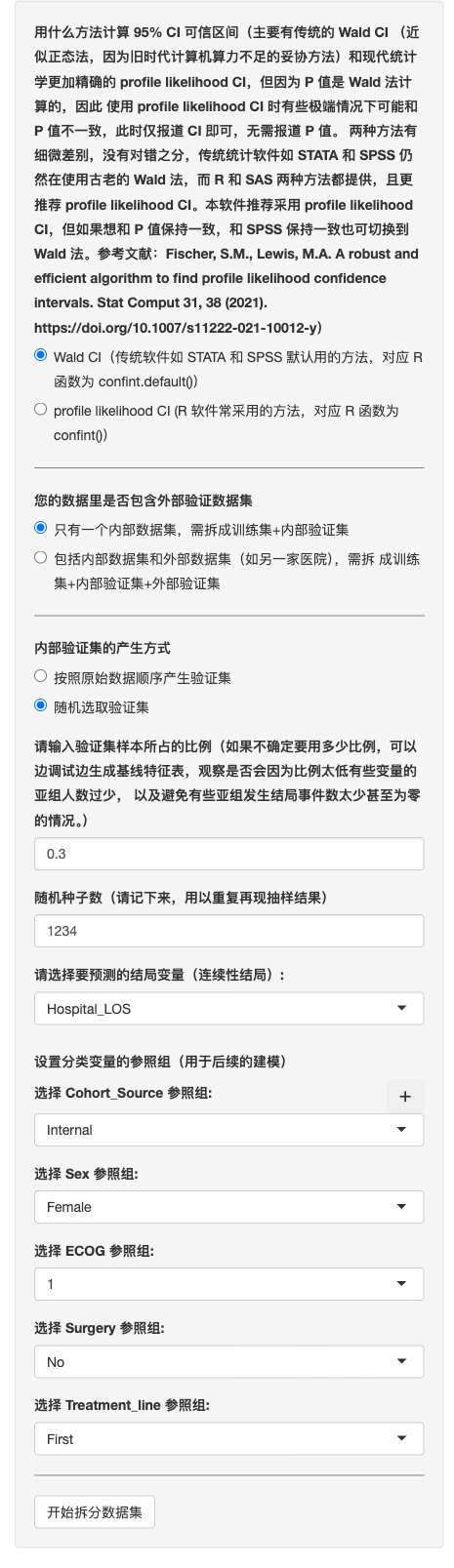Image resolution: width=454 pixels, height=1568 pixels.
Task: Open Treatment_line reference group dropdown
Action: pyautogui.click(x=228, y=1439)
